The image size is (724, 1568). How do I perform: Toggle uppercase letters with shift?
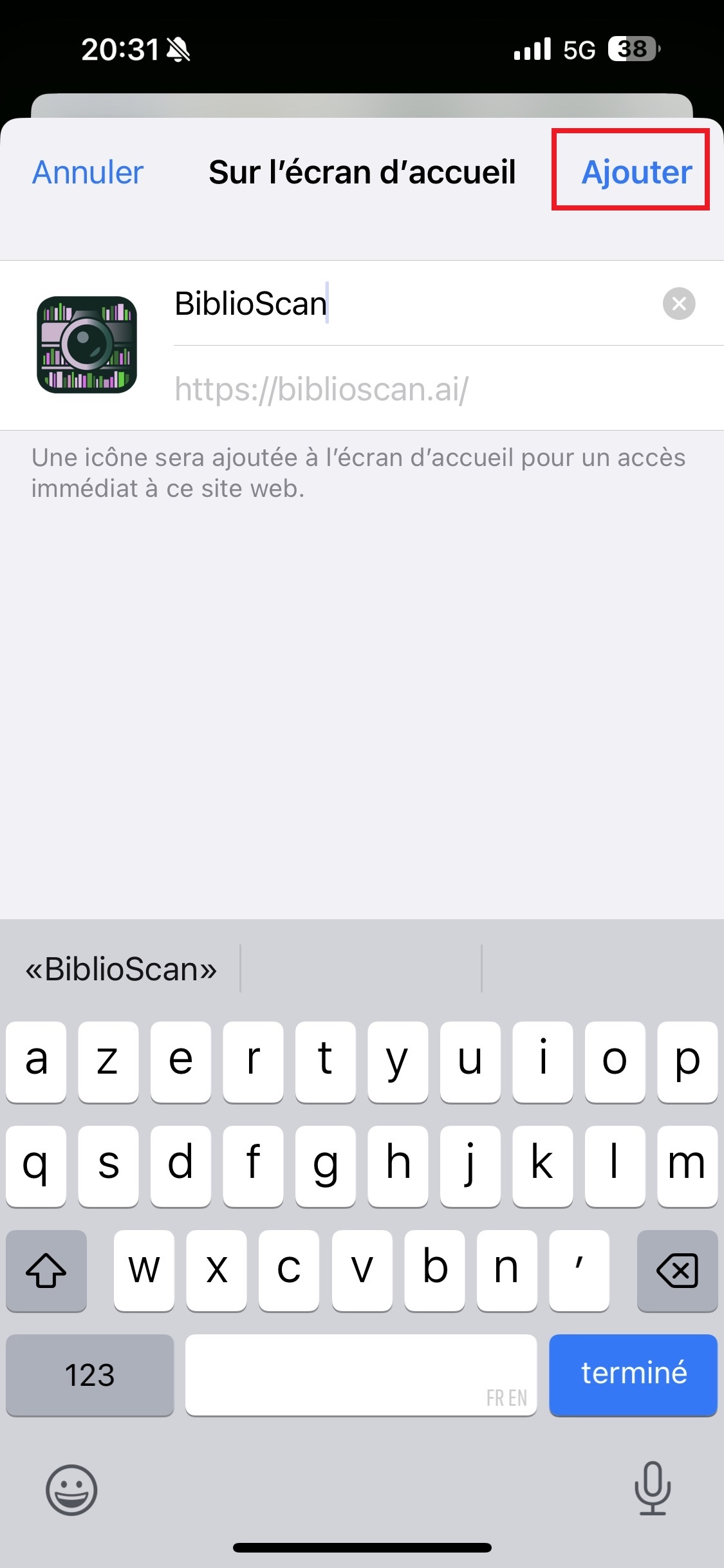click(x=46, y=1271)
